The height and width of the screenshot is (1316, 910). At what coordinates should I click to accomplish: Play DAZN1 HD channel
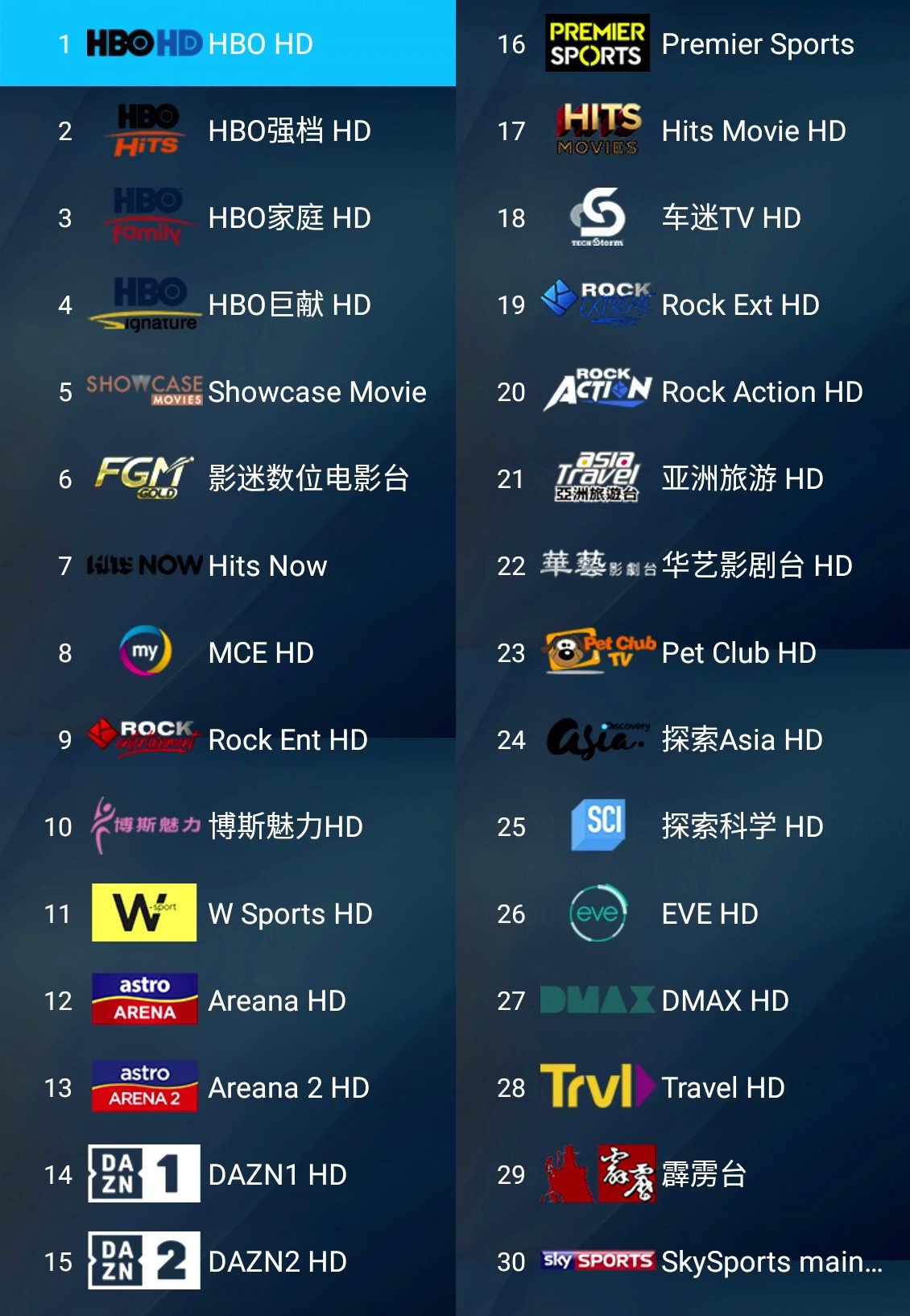pos(228,1174)
